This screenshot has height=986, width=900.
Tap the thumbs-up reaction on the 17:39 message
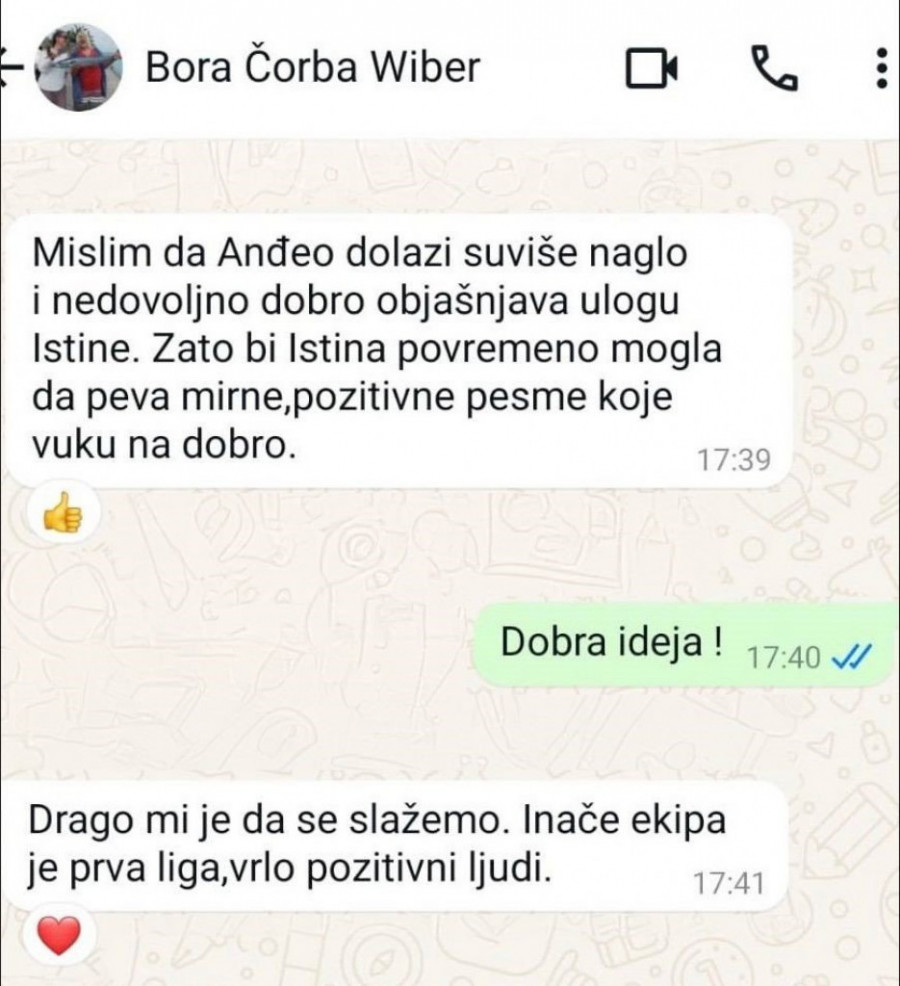(x=63, y=515)
